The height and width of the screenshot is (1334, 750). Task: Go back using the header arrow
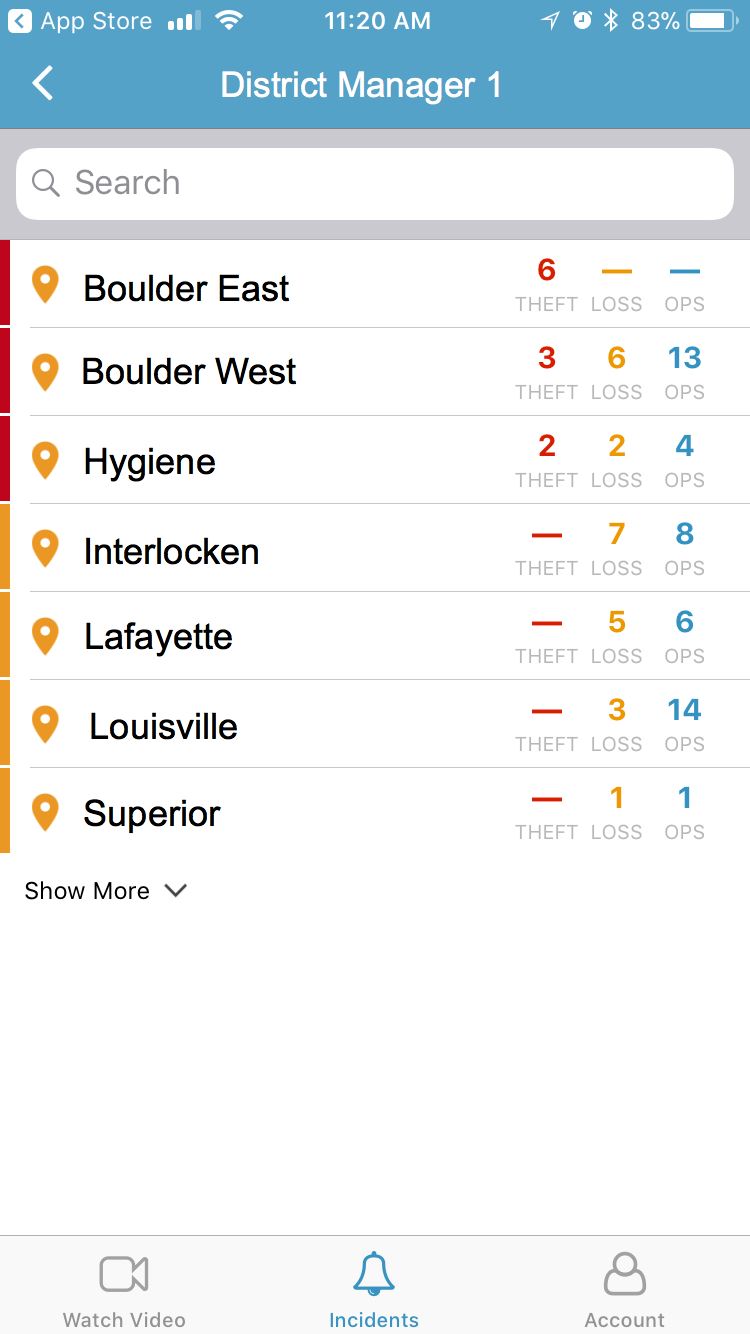point(43,84)
